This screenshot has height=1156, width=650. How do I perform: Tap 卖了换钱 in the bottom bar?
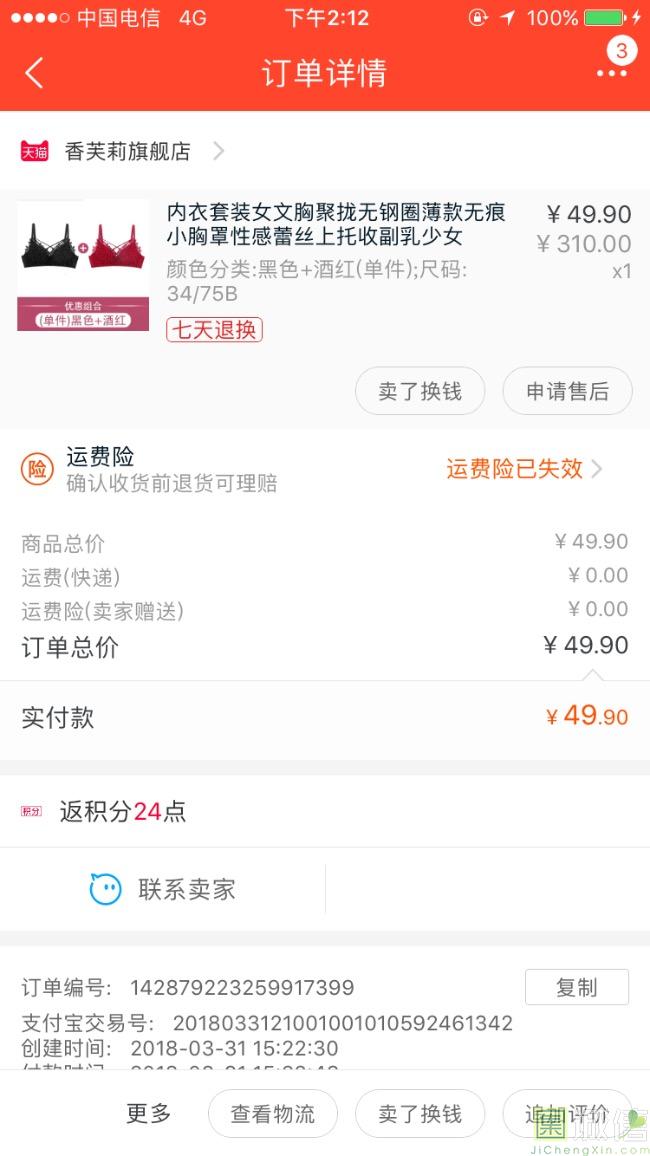(x=420, y=1114)
